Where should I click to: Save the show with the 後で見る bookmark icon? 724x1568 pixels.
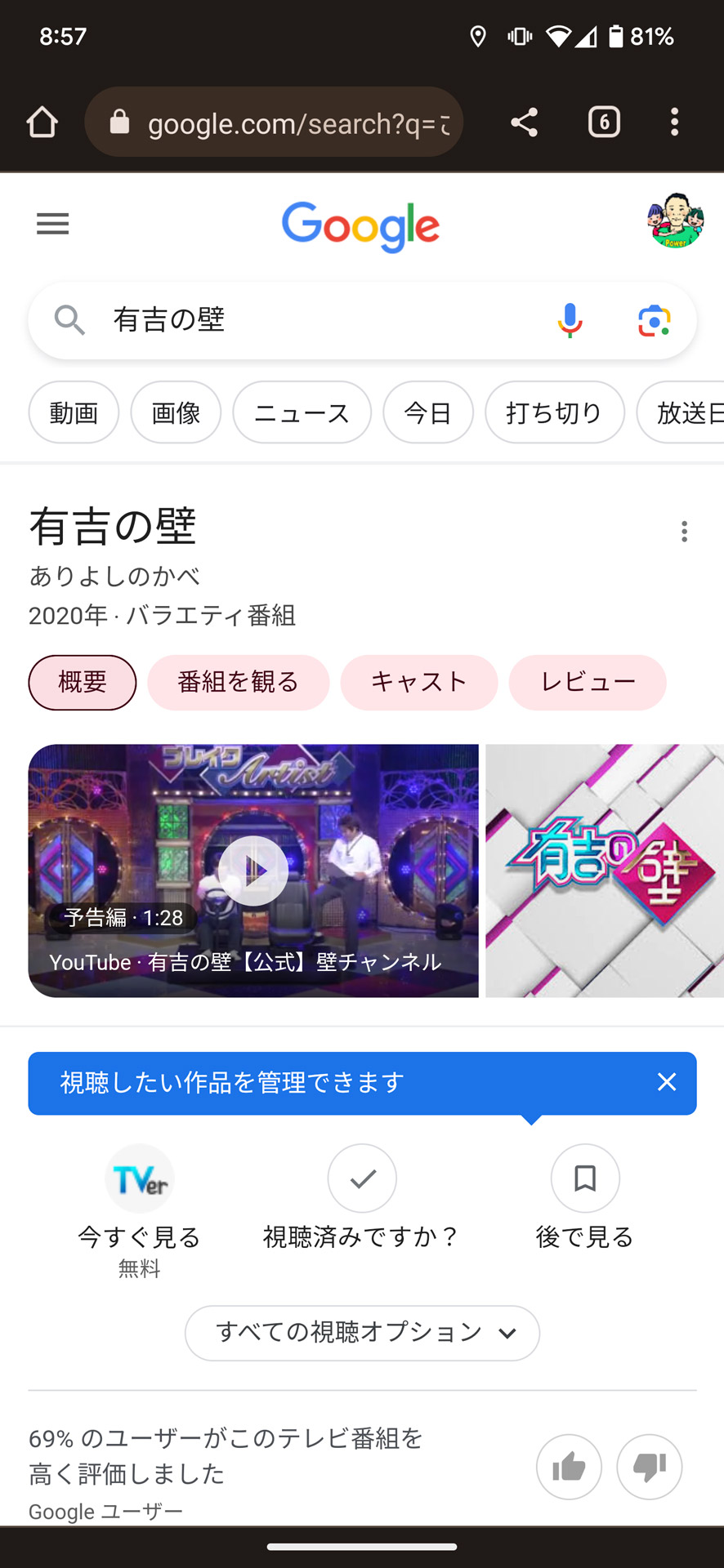pyautogui.click(x=585, y=1178)
